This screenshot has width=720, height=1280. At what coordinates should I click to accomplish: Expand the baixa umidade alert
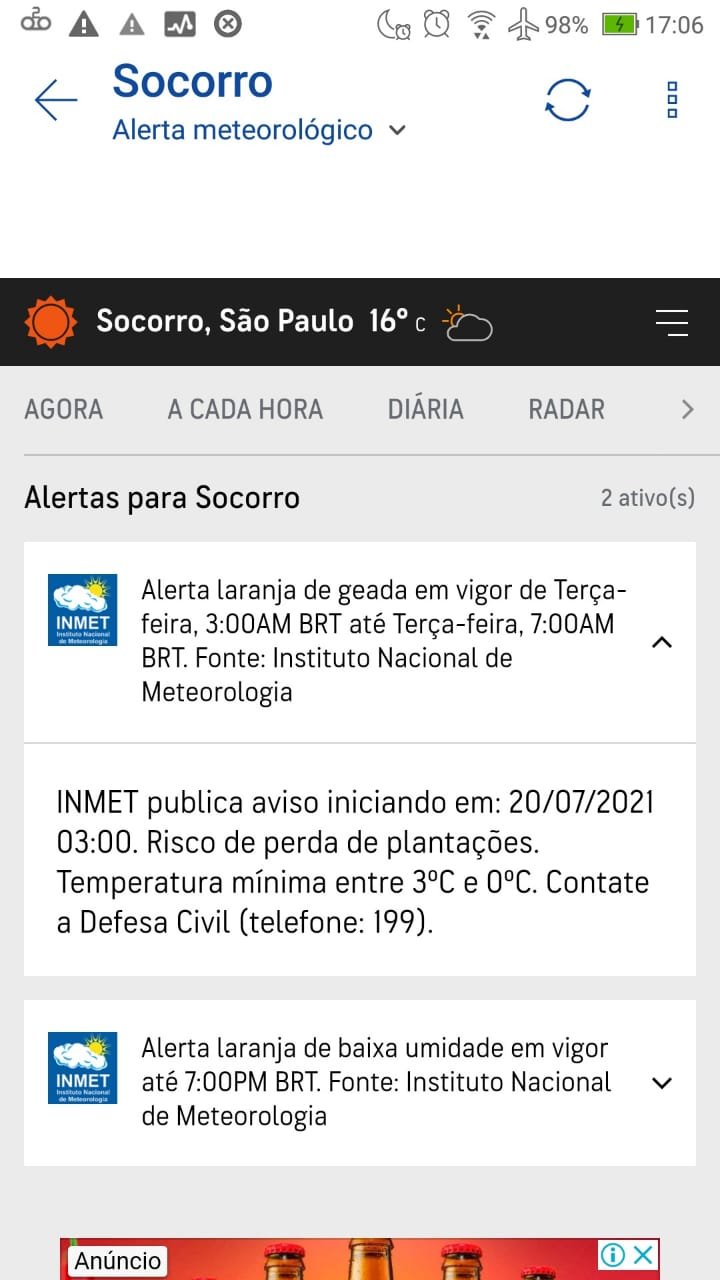coord(661,1082)
